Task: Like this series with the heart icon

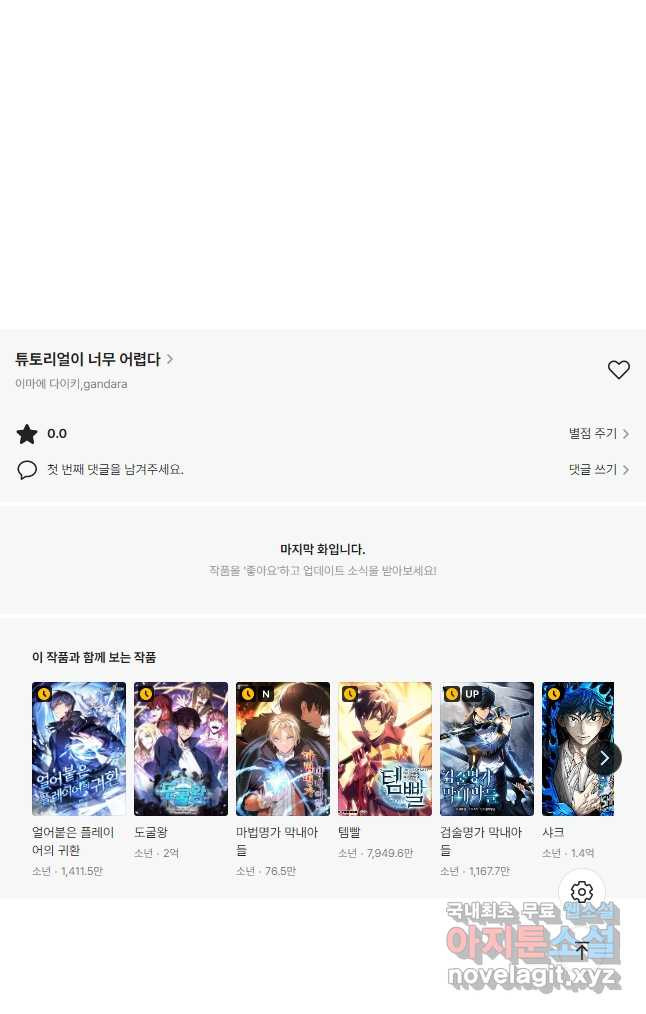Action: coord(619,370)
